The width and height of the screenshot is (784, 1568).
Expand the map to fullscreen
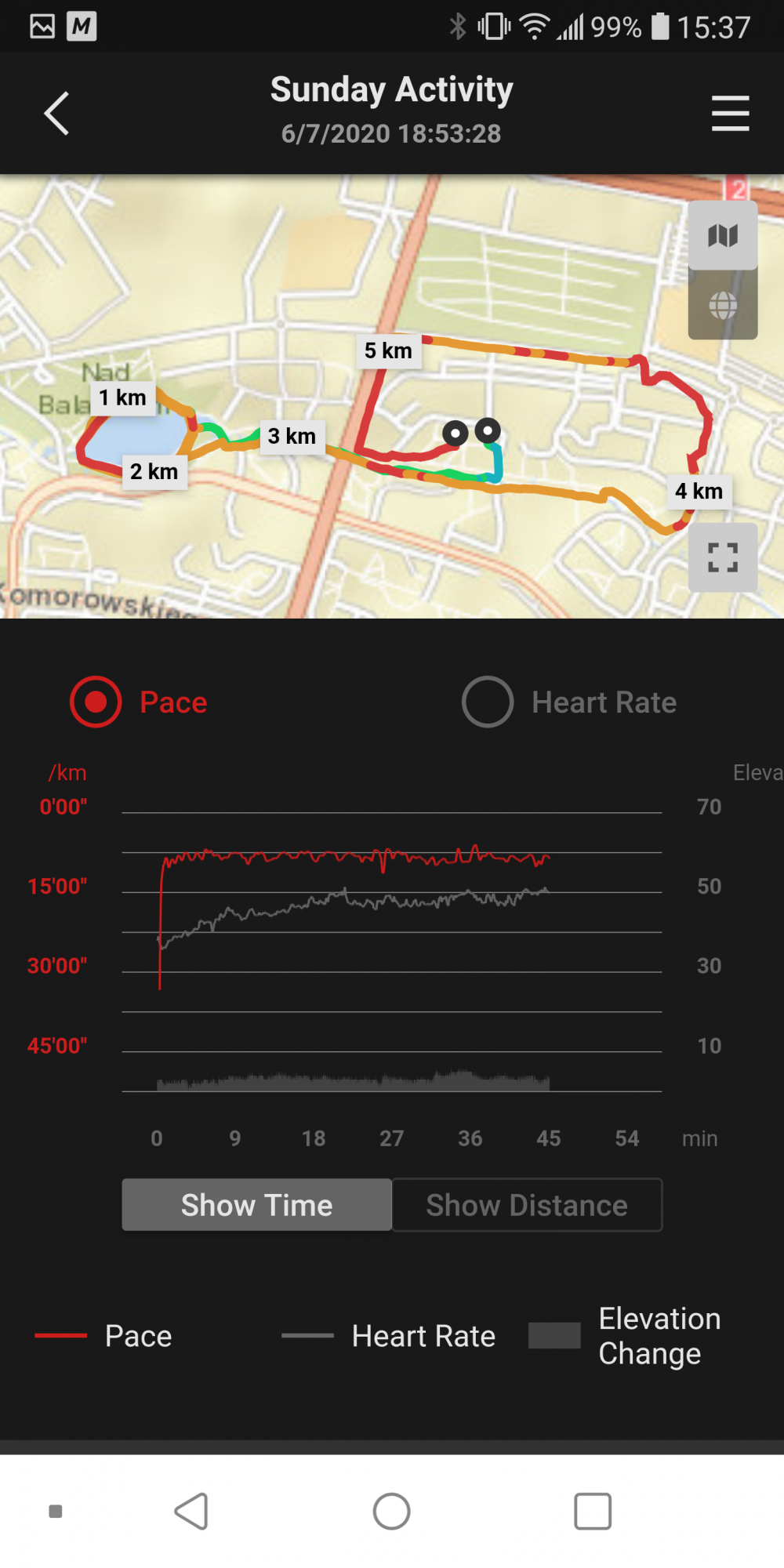coord(723,557)
